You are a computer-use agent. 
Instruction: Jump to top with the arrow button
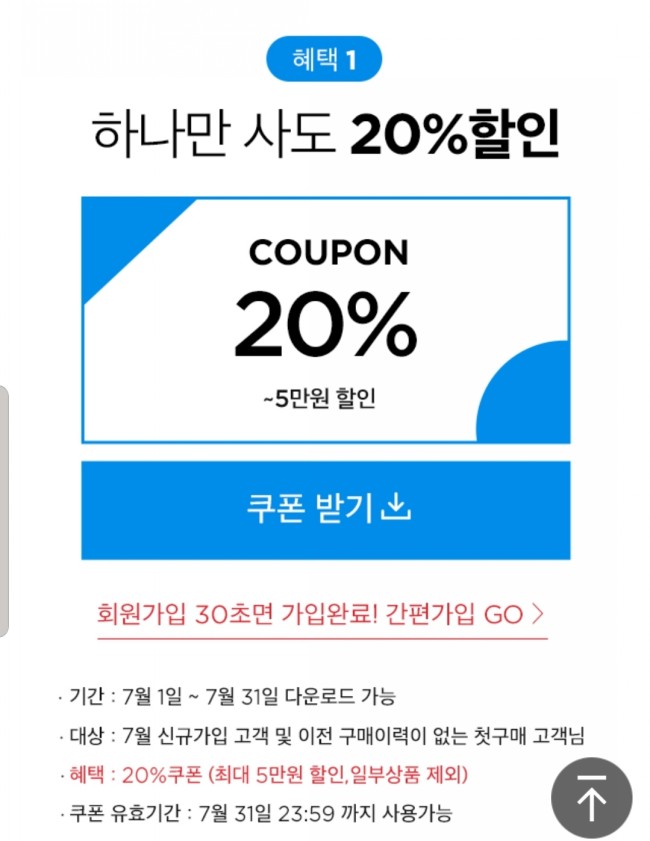point(591,798)
